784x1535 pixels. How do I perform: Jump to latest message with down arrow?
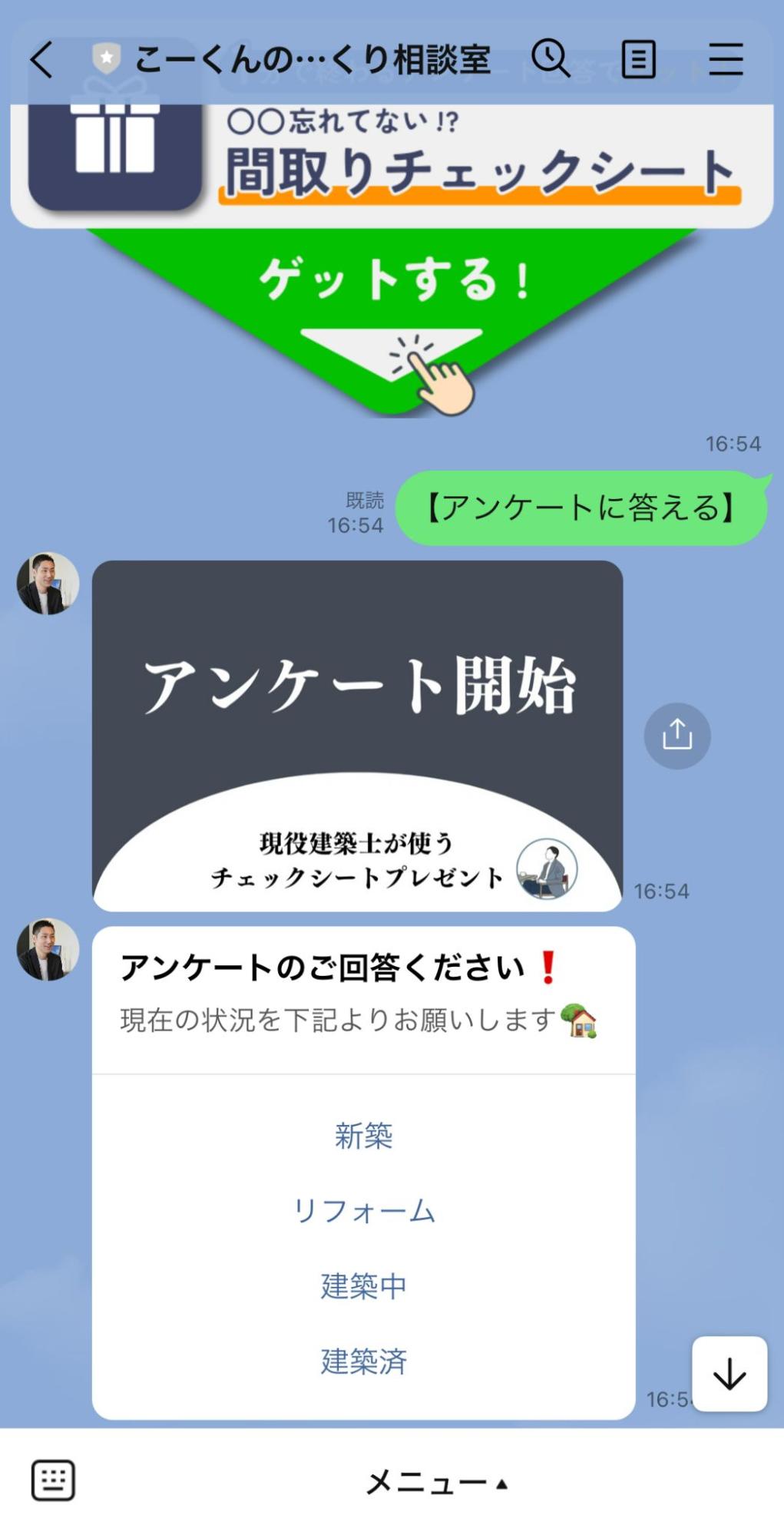tap(729, 1374)
